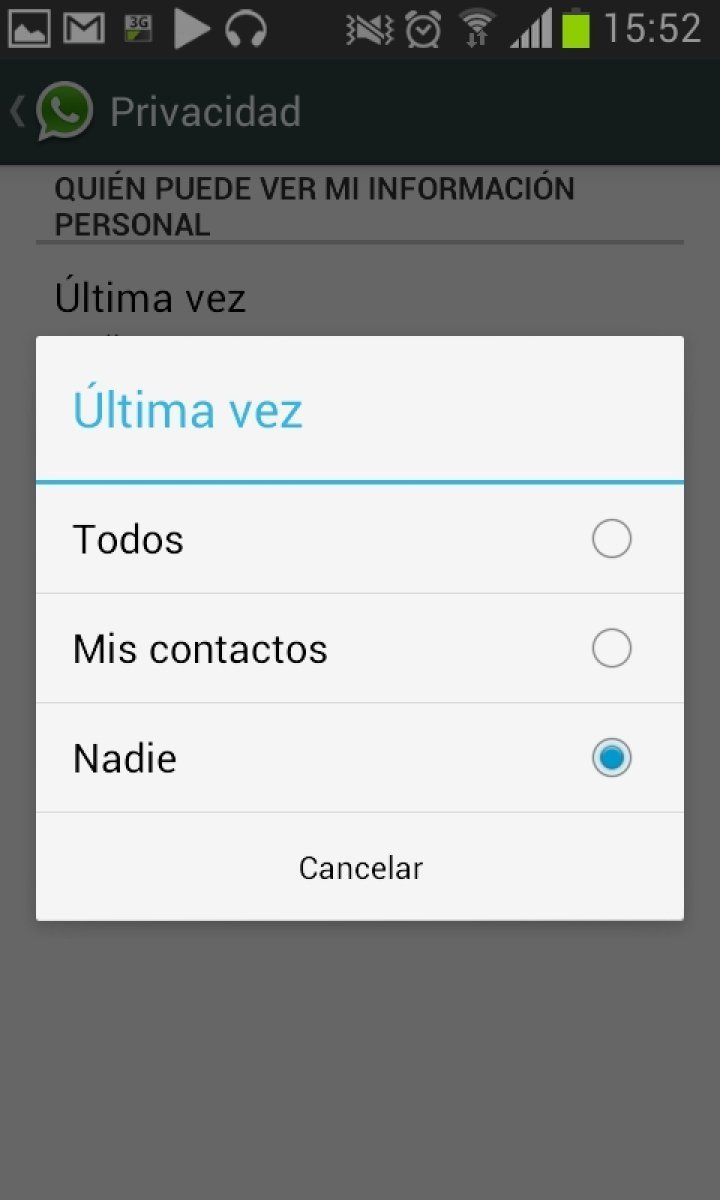Tap the alarm clock status bar icon
720x1200 pixels.
(x=422, y=27)
